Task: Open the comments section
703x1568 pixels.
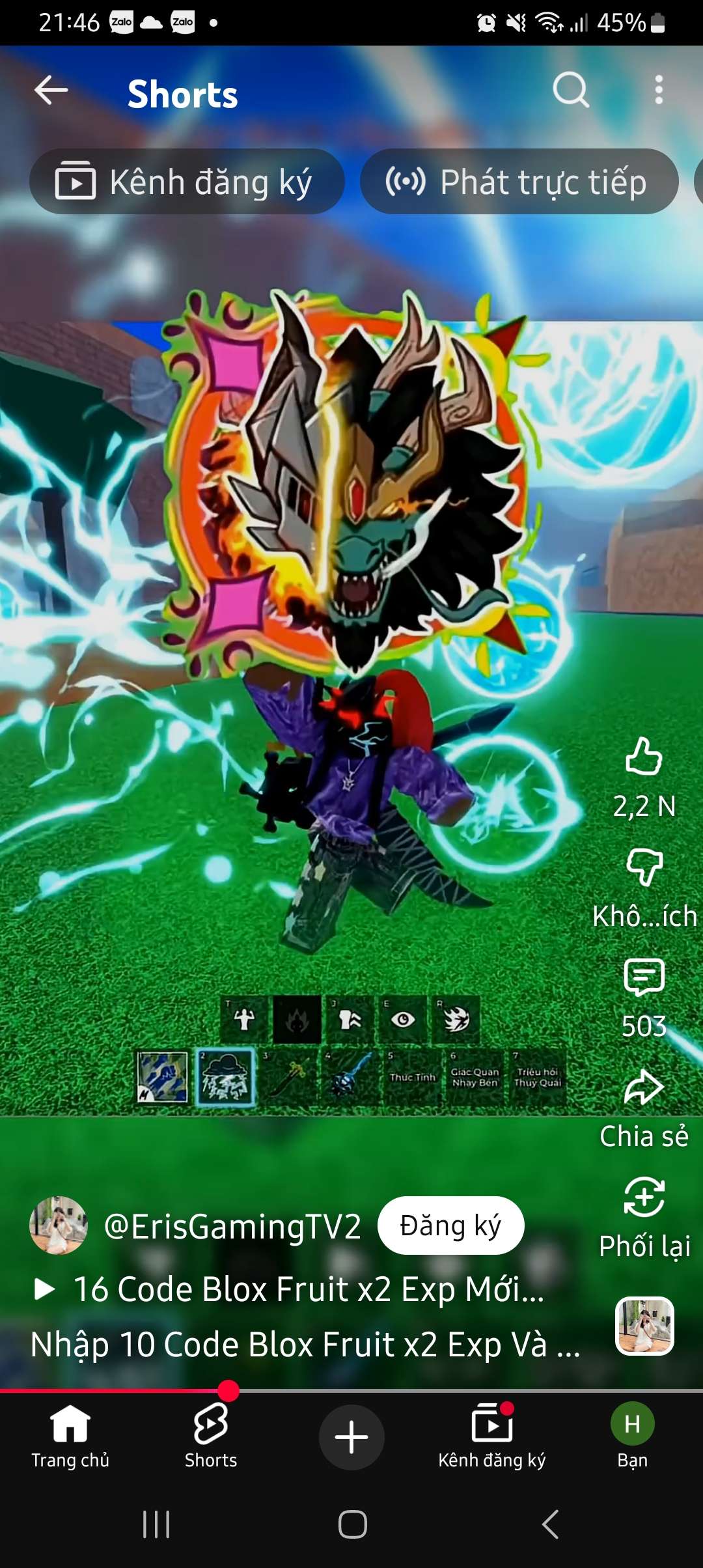Action: pos(644,977)
